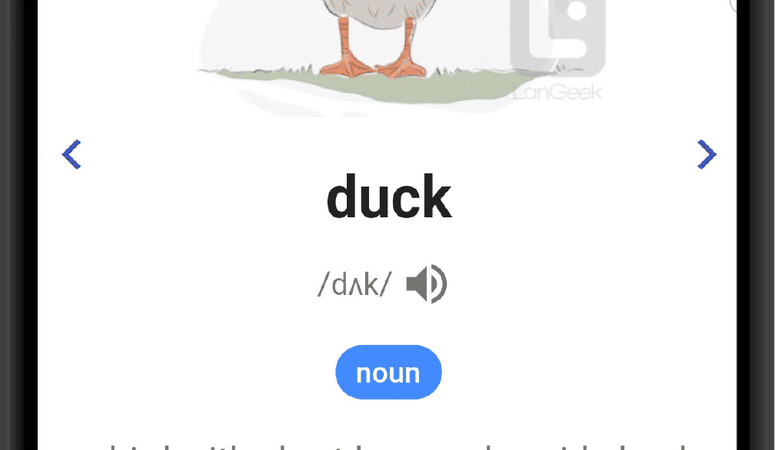Go to the previous word card
775x450 pixels.
coord(71,154)
